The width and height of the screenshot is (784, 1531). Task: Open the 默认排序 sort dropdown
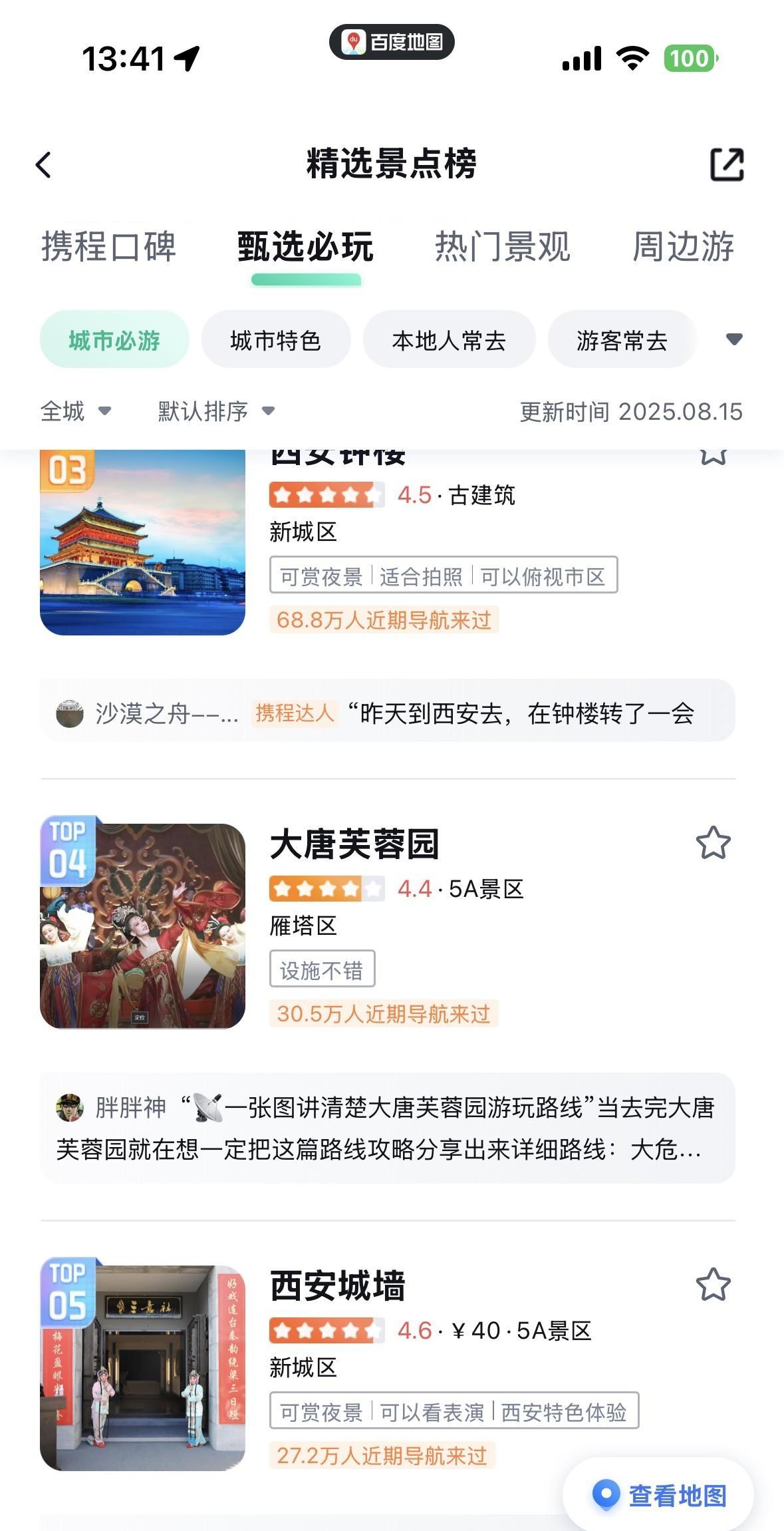point(216,411)
